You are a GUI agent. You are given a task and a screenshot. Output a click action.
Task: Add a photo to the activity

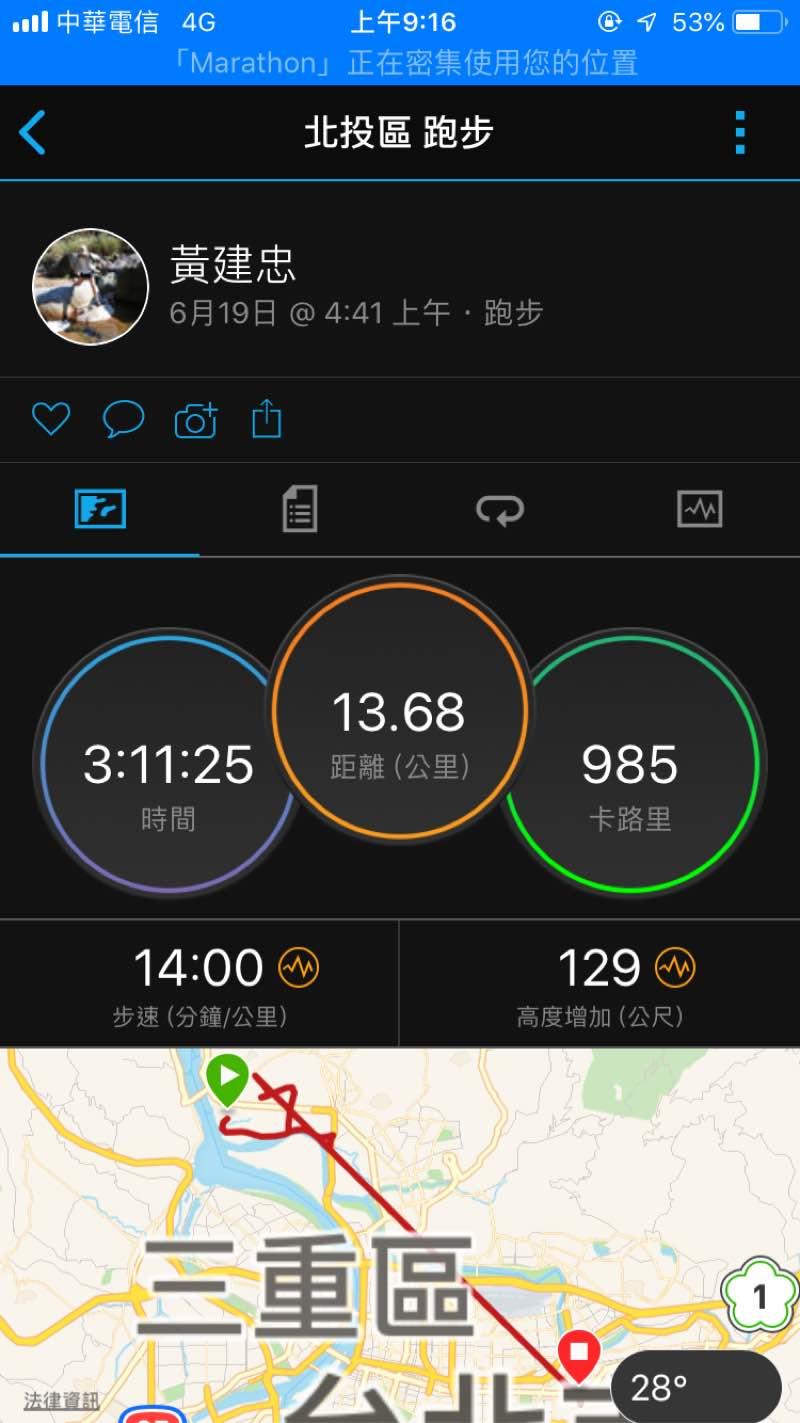click(196, 420)
